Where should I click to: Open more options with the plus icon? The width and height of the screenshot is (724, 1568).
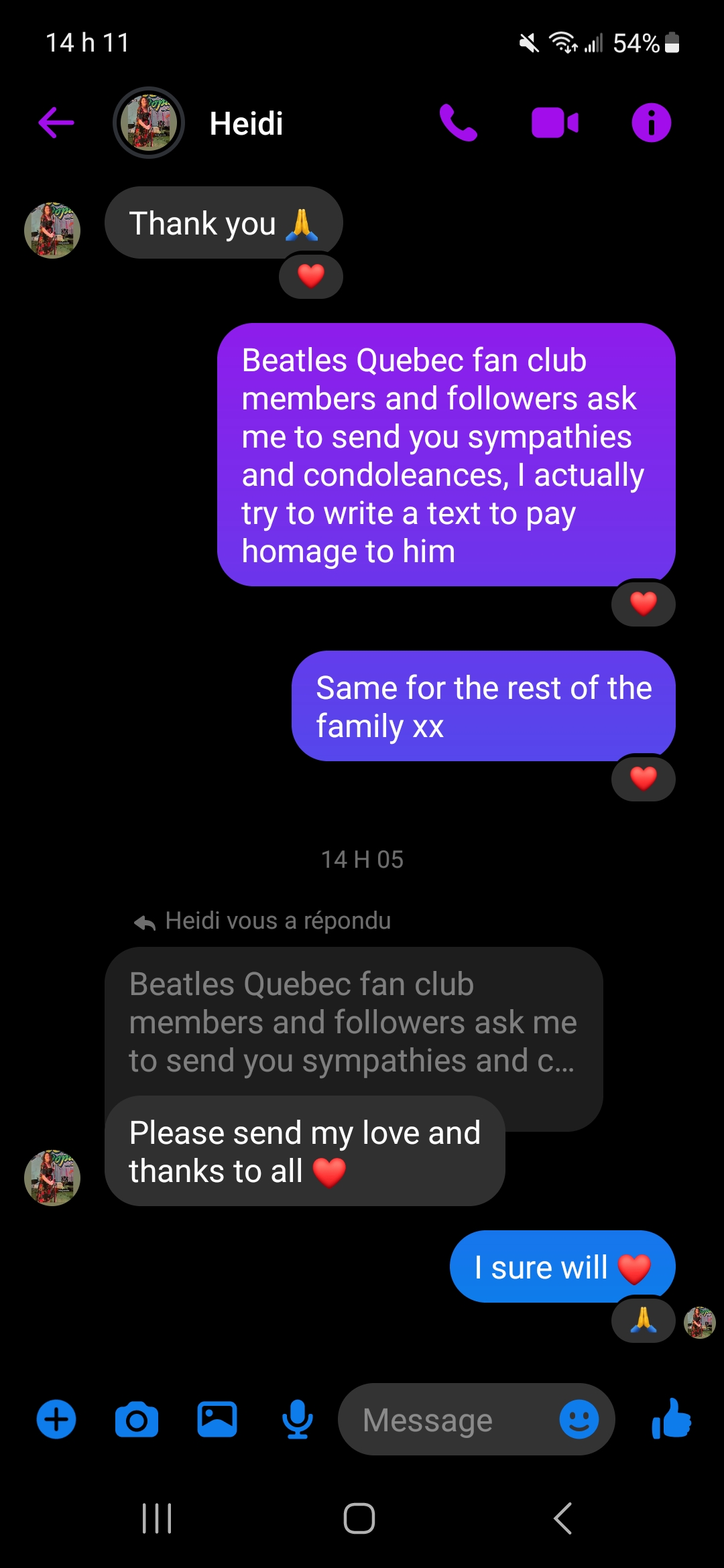(x=56, y=1419)
